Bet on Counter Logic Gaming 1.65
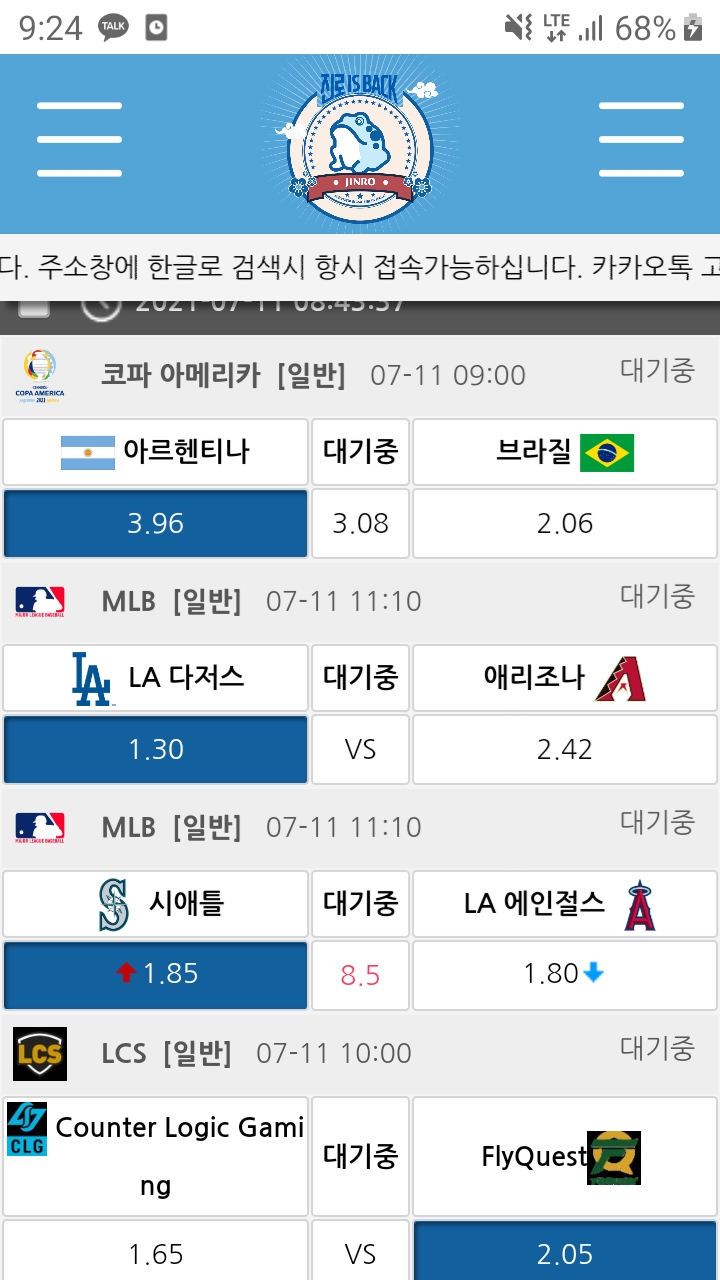This screenshot has width=720, height=1280. (x=156, y=1253)
